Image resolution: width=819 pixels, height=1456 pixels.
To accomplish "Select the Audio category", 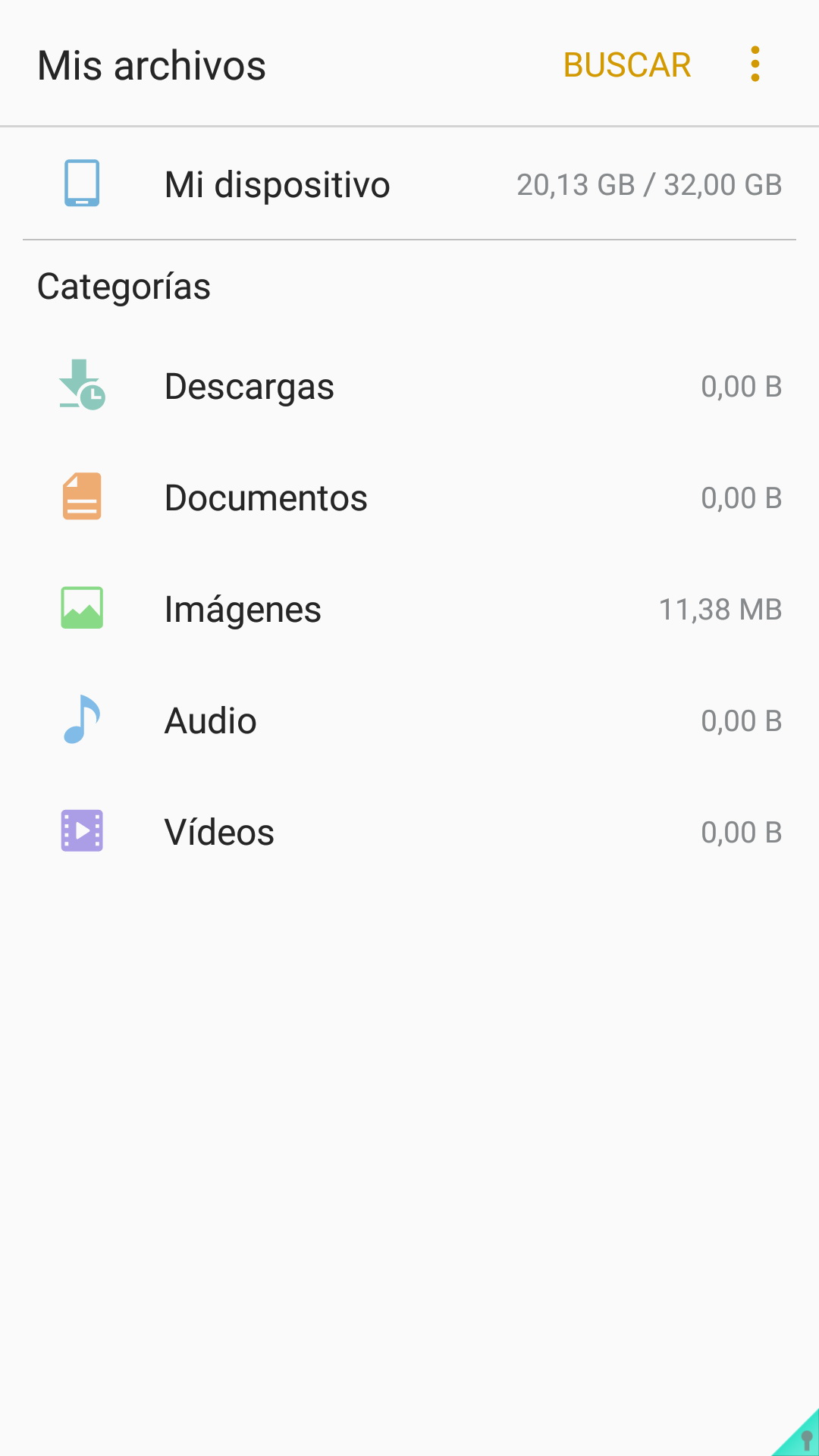I will click(409, 721).
